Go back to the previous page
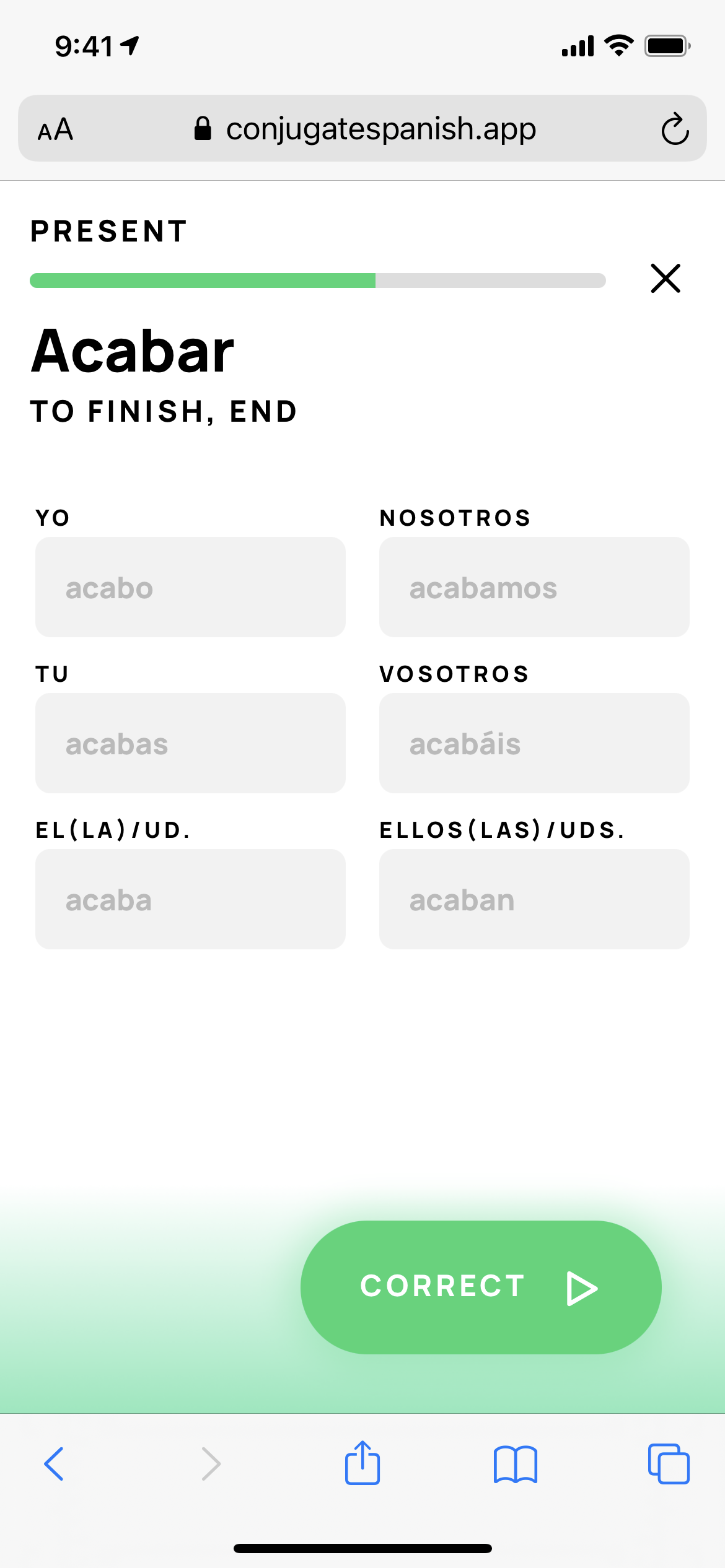 pyautogui.click(x=54, y=1464)
